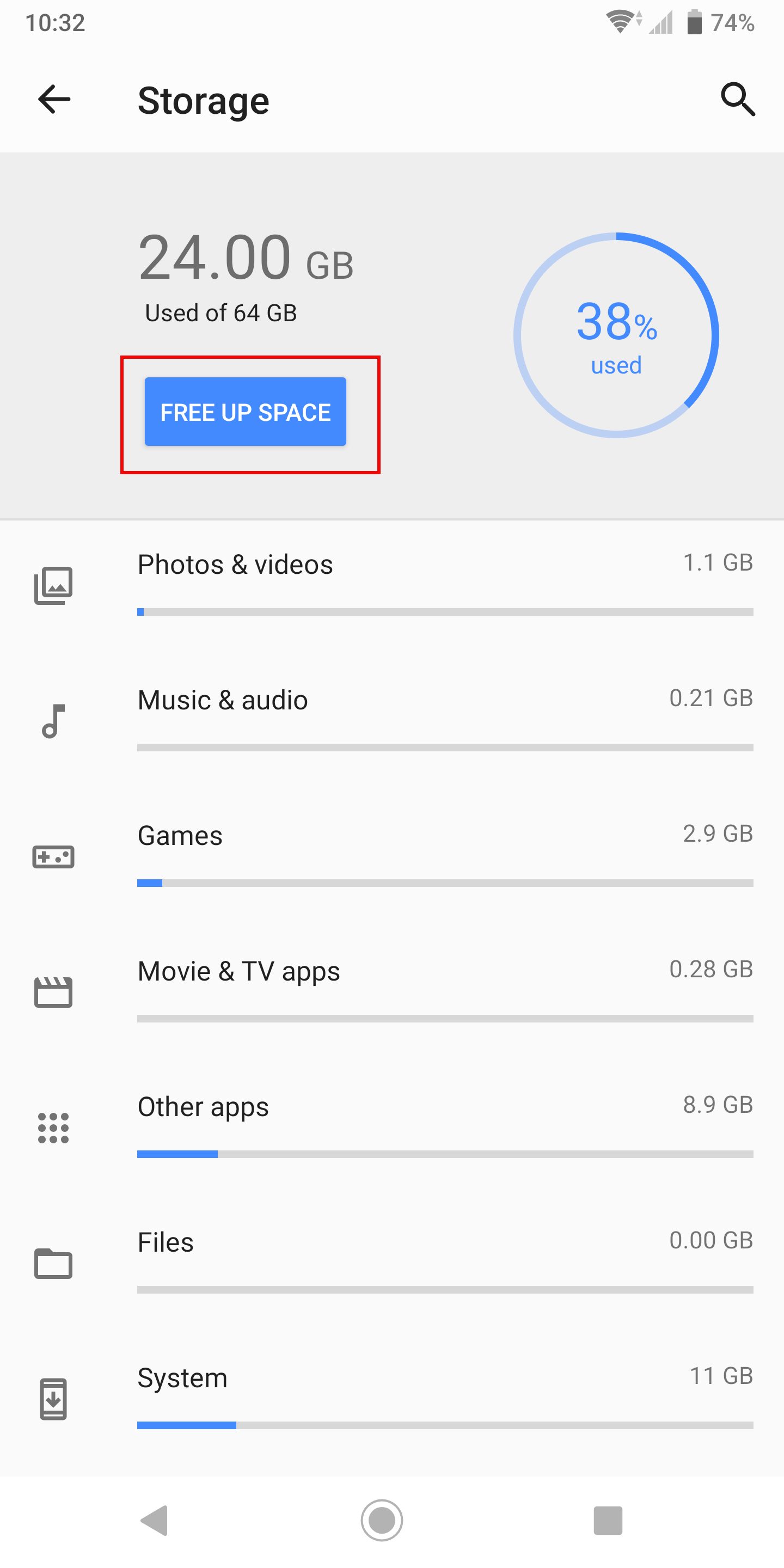Open the storage search icon
Image resolution: width=784 pixels, height=1568 pixels.
[x=738, y=99]
